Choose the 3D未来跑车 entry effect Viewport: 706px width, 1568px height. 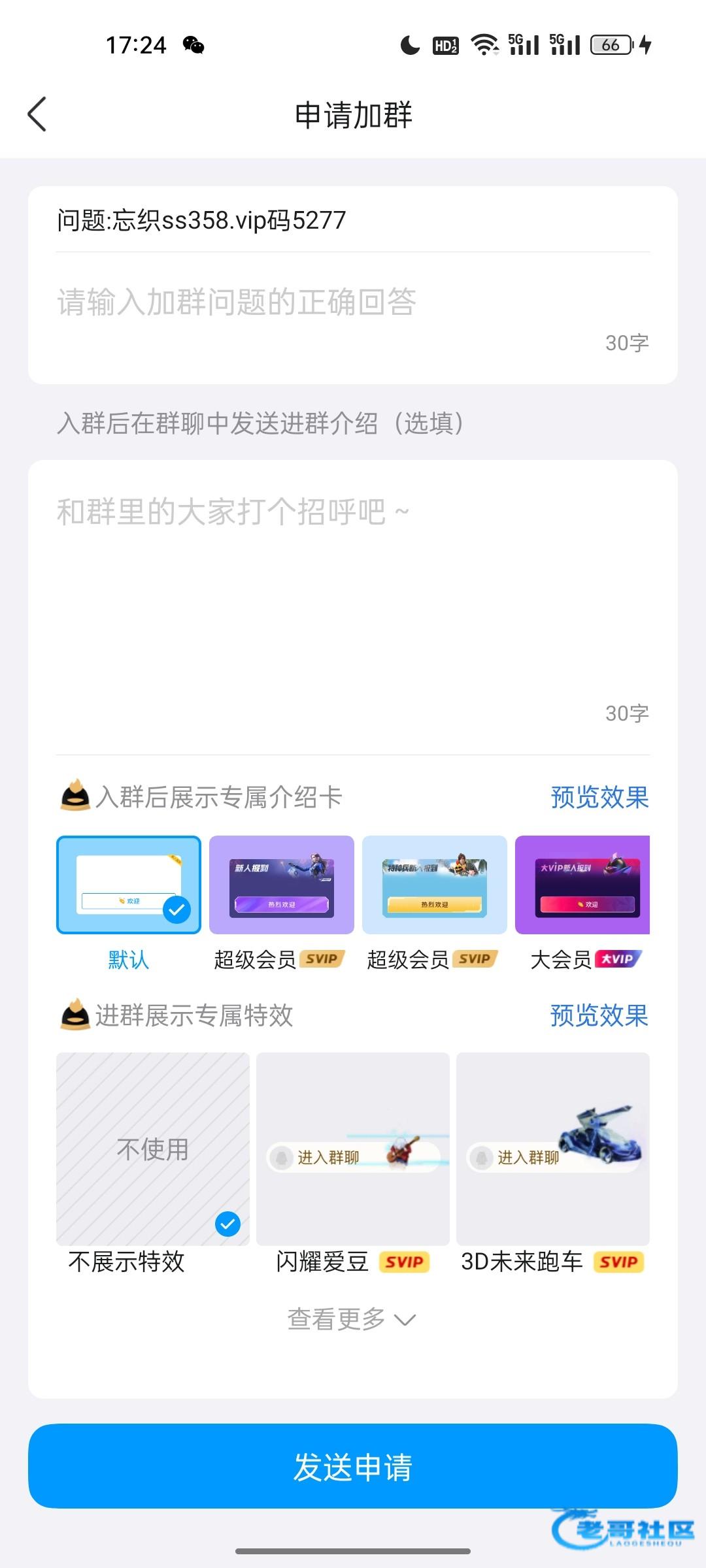coord(552,1149)
